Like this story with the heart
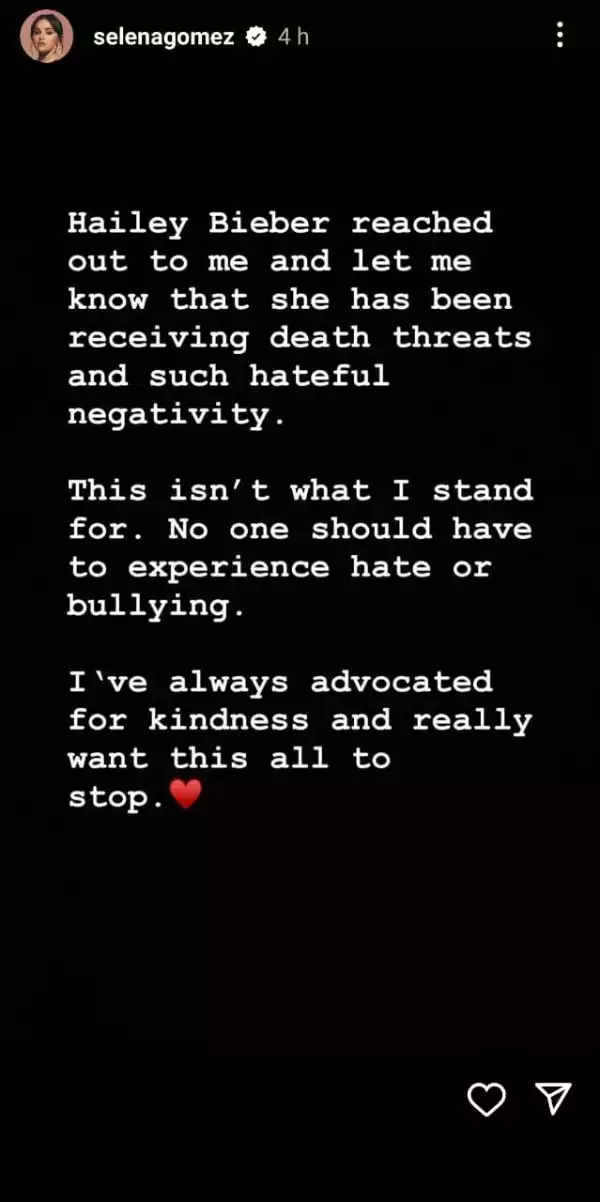 487,1100
